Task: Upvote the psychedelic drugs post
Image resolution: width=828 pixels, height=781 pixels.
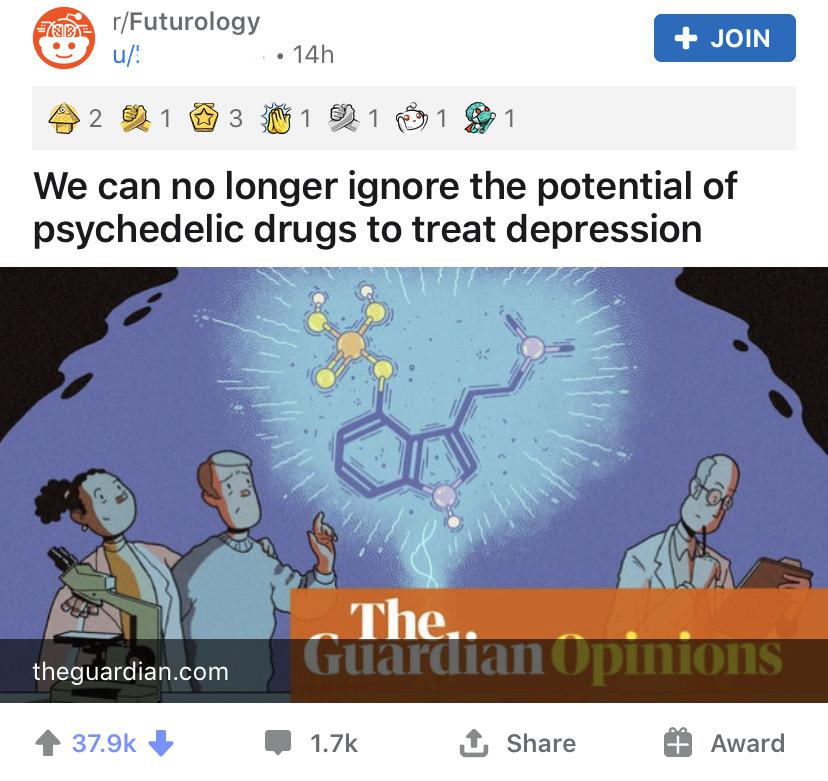Action: pyautogui.click(x=46, y=743)
